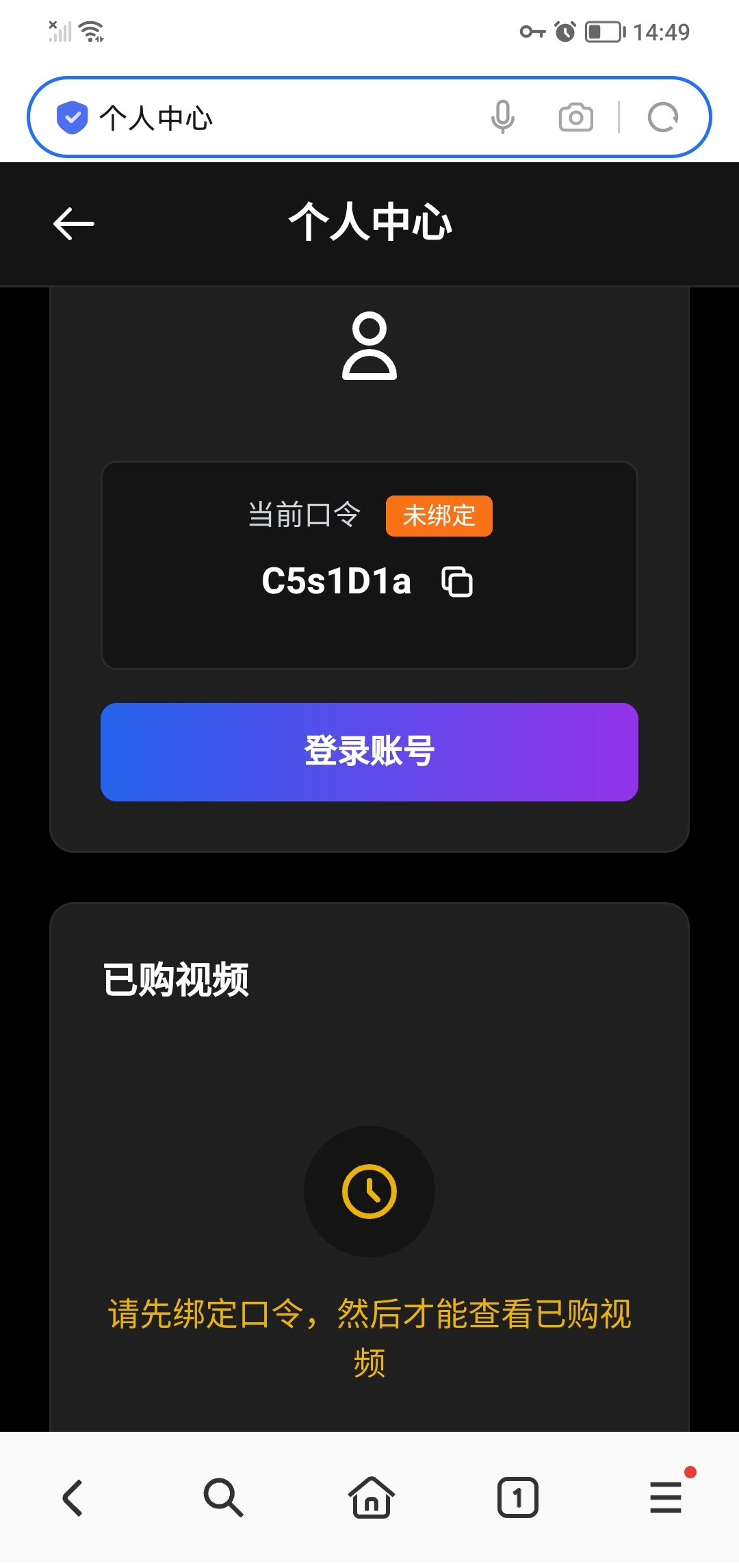Start voice search with the microphone
739x1568 pixels.
pyautogui.click(x=502, y=117)
